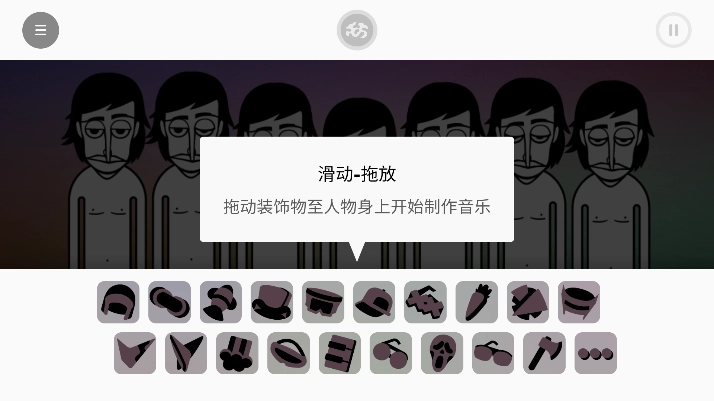The width and height of the screenshot is (714, 401).
Task: Select the three dots accessory
Action: tap(596, 353)
